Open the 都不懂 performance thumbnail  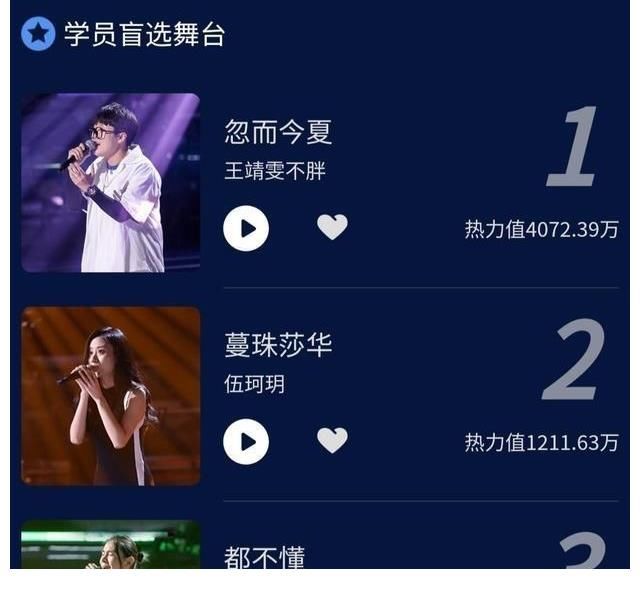tap(111, 545)
